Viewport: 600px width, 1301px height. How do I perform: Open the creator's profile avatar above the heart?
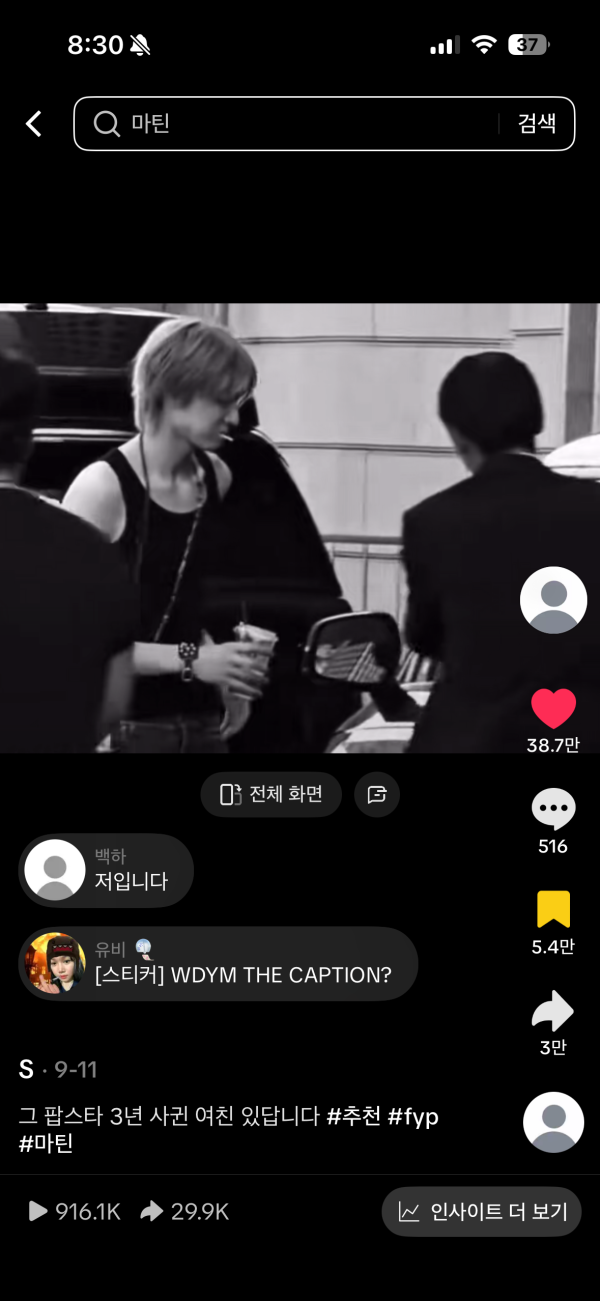tap(553, 600)
